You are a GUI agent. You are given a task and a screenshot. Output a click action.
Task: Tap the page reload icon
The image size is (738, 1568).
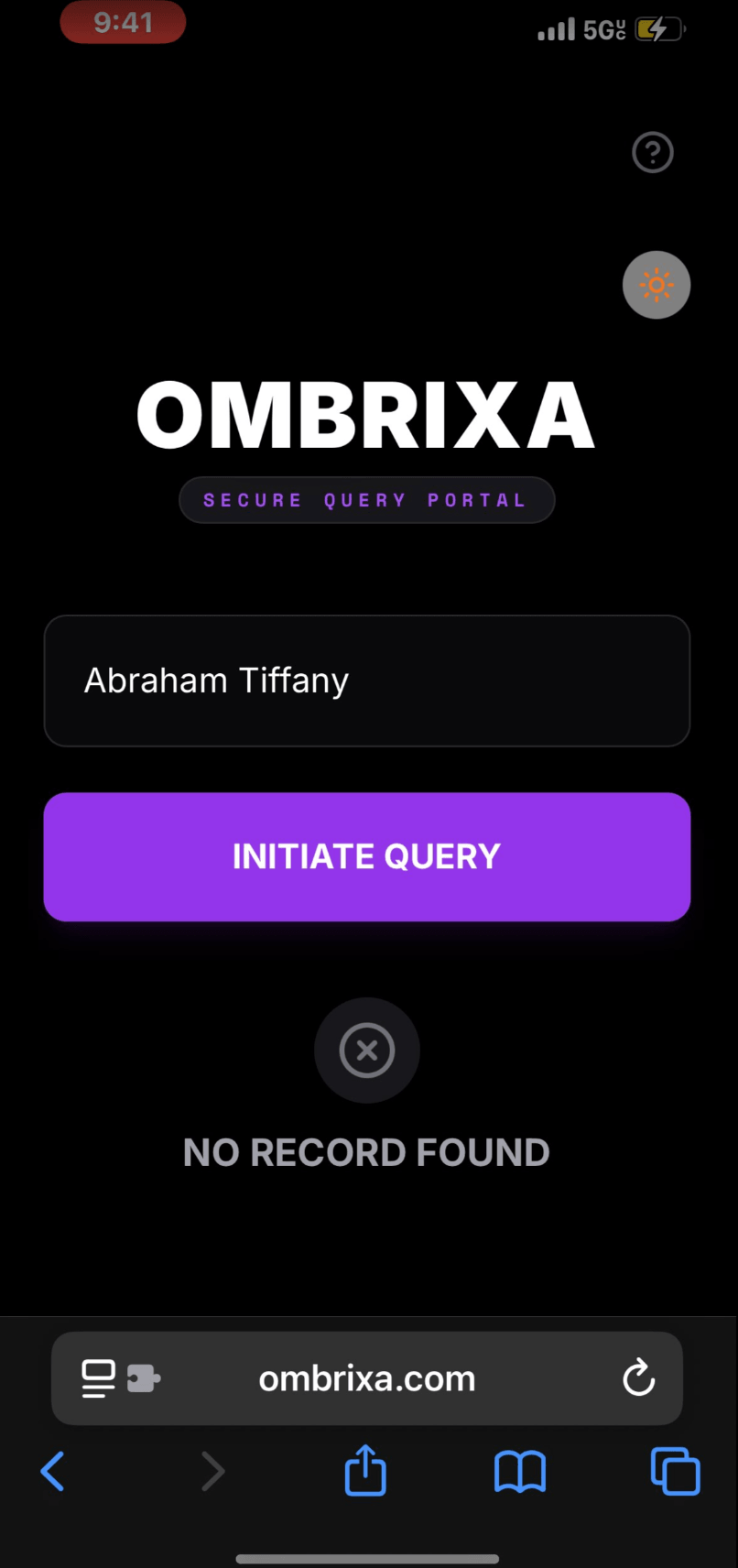click(x=638, y=1378)
